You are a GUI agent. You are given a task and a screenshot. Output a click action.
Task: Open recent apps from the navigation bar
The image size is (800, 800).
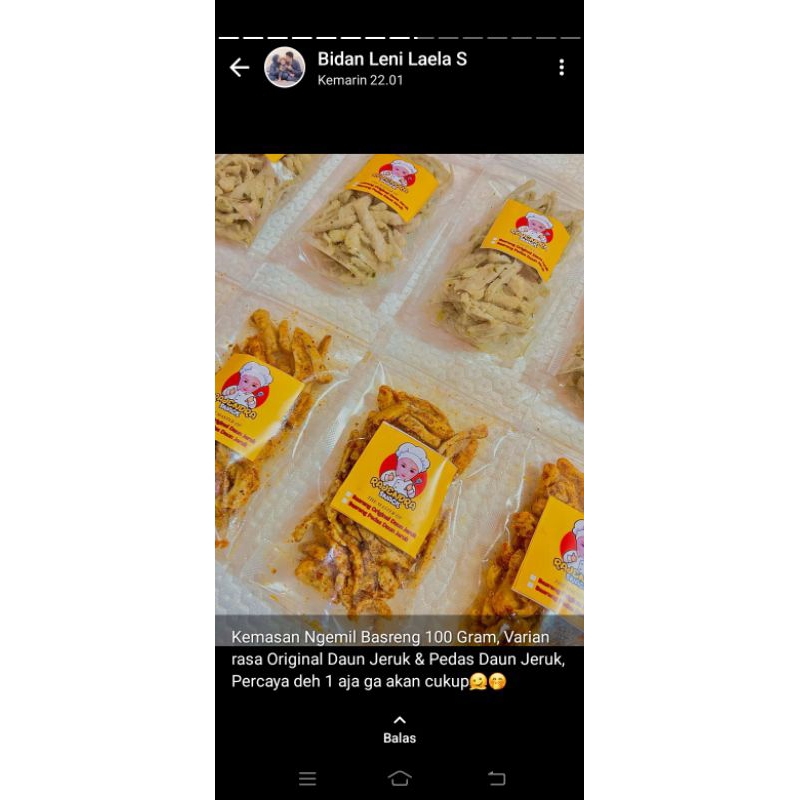pyautogui.click(x=308, y=778)
